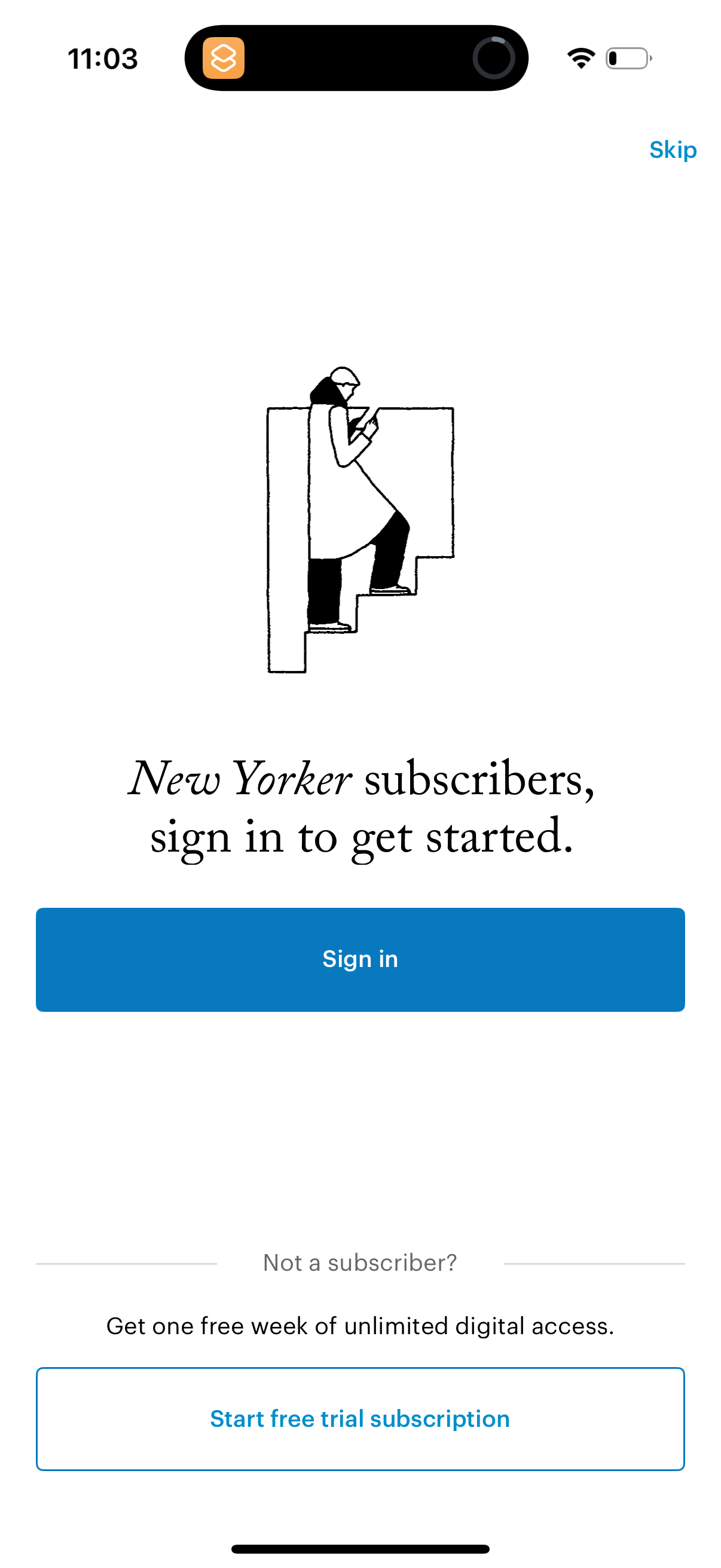Tap the 'Not a subscriber?' label
The image size is (721, 1568).
pos(360,1262)
